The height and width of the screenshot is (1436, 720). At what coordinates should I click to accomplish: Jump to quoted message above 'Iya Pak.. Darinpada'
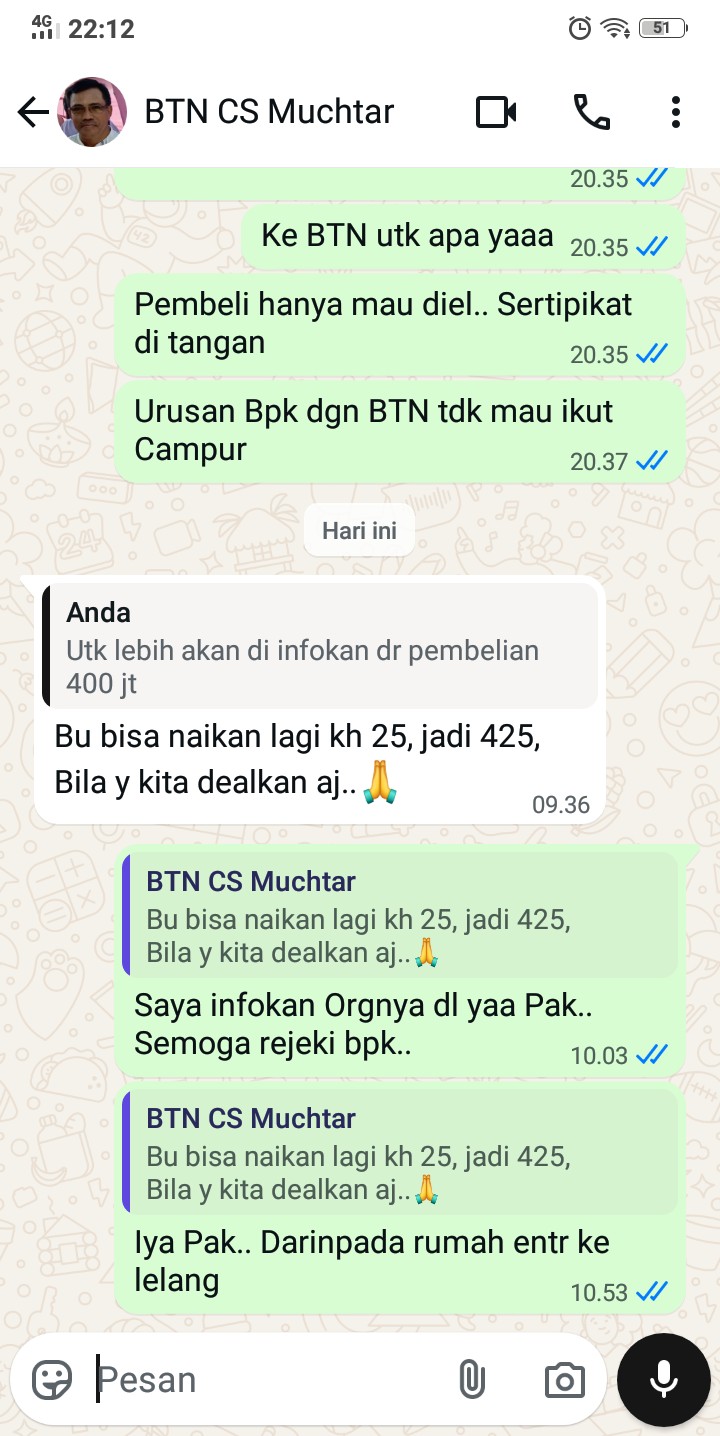[x=400, y=1153]
